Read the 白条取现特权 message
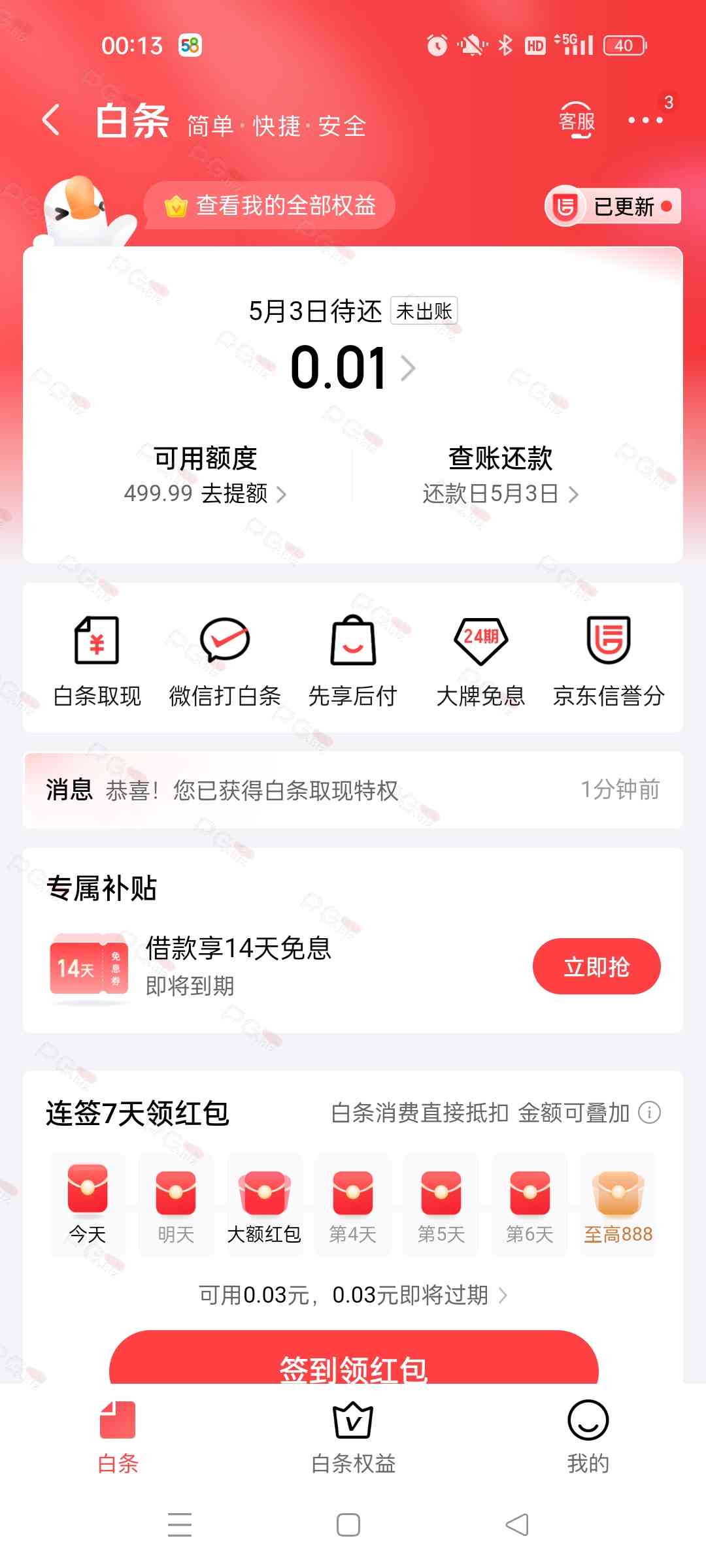The height and width of the screenshot is (1568, 706). coord(353,790)
